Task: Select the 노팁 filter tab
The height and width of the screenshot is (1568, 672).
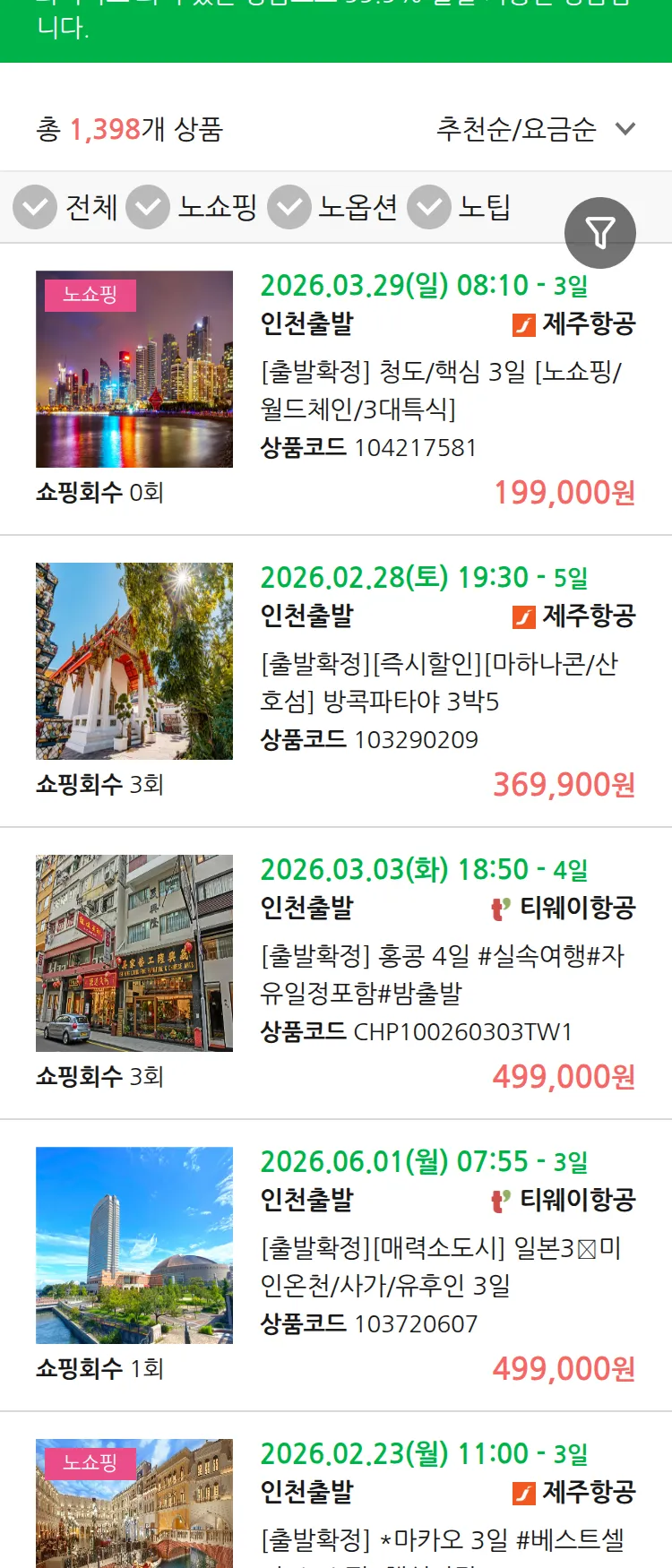Action: [486, 206]
